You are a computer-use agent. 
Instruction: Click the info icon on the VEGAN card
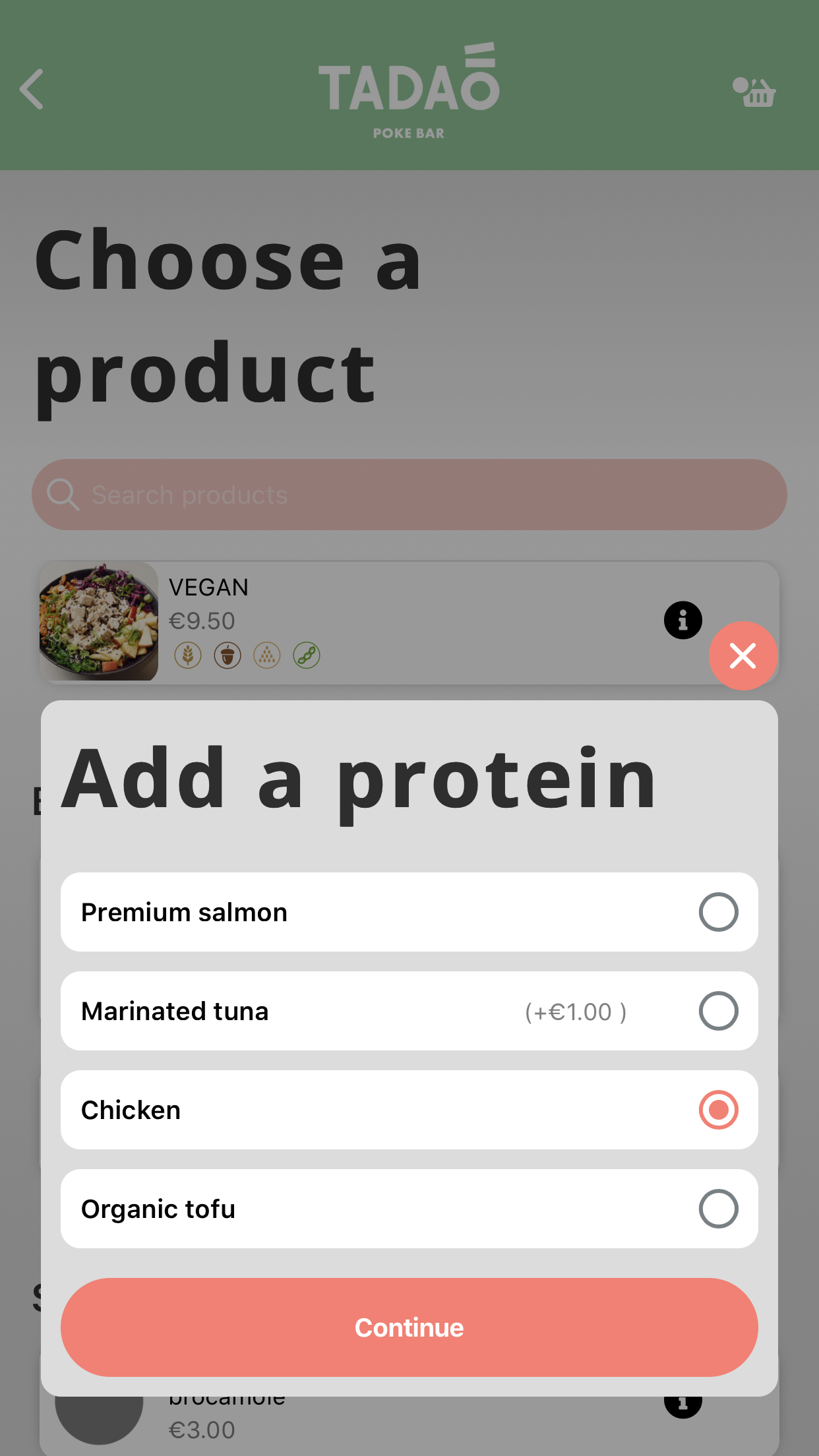point(682,619)
